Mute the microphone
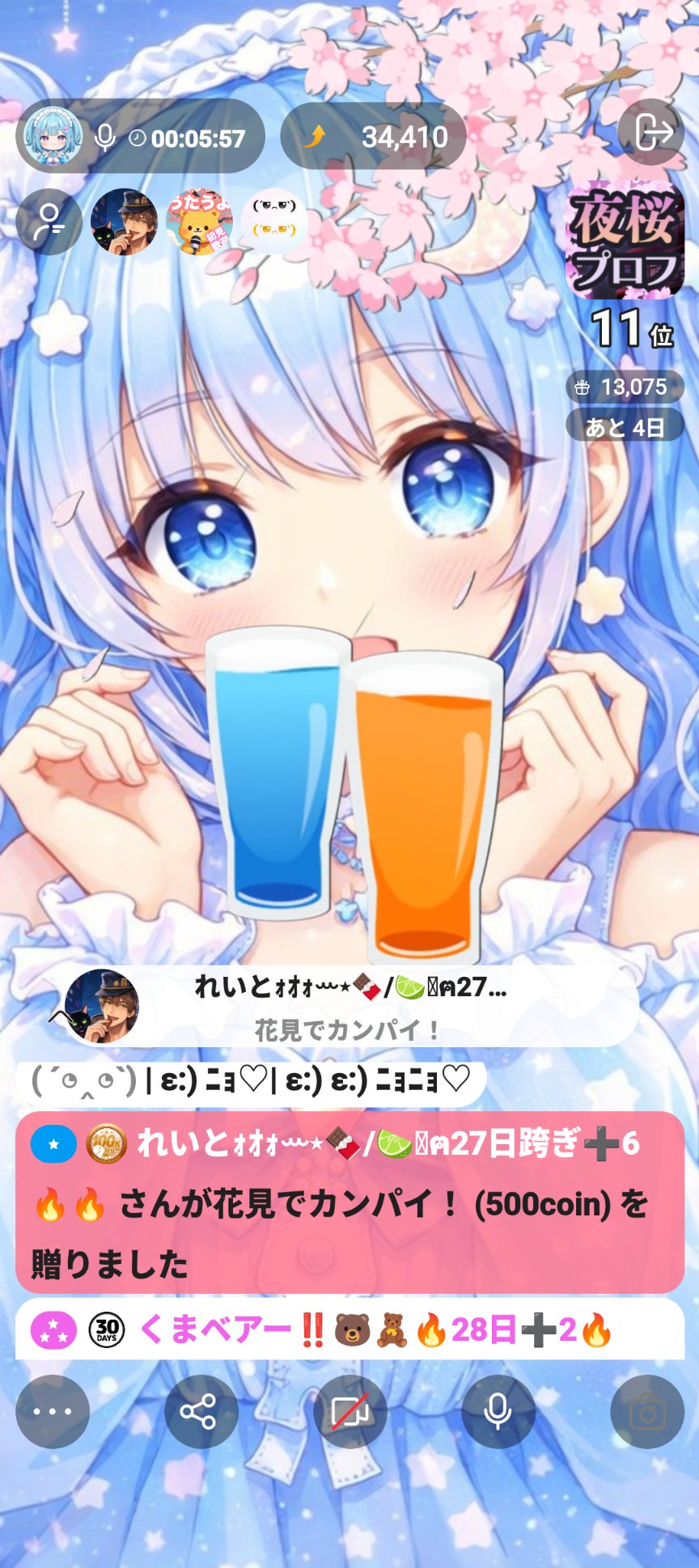This screenshot has height=1568, width=699. coord(498,1412)
